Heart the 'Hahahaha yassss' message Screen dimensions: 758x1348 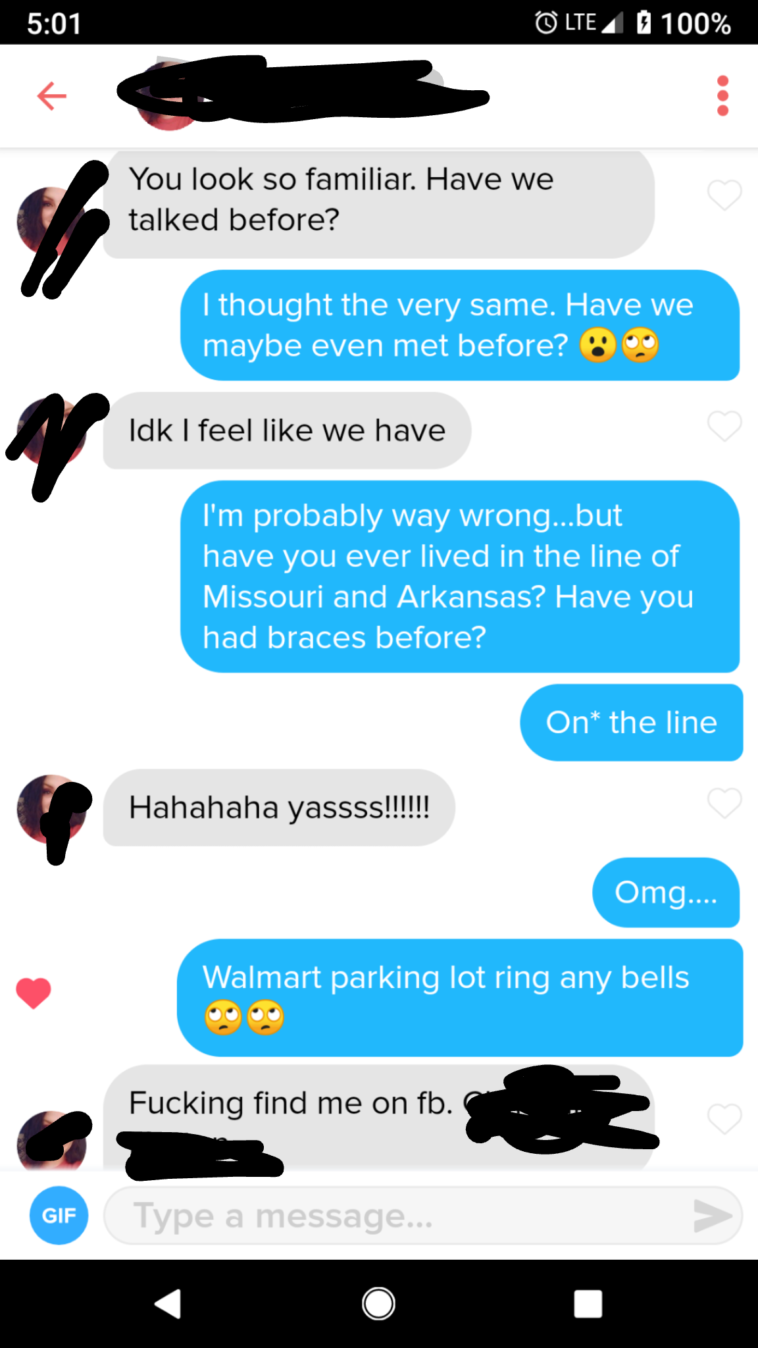(x=724, y=802)
